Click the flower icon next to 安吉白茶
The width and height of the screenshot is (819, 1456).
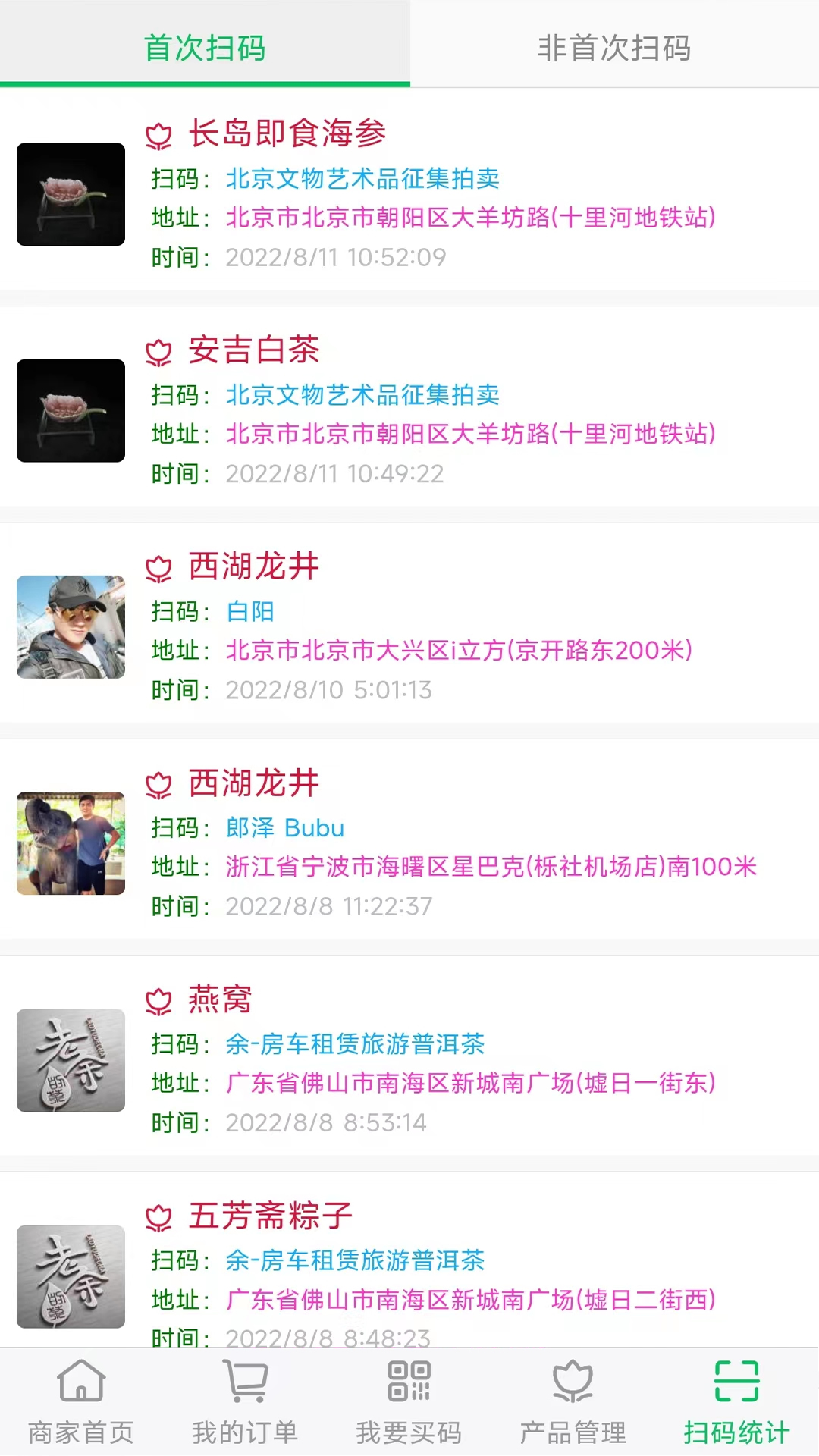[x=158, y=351]
